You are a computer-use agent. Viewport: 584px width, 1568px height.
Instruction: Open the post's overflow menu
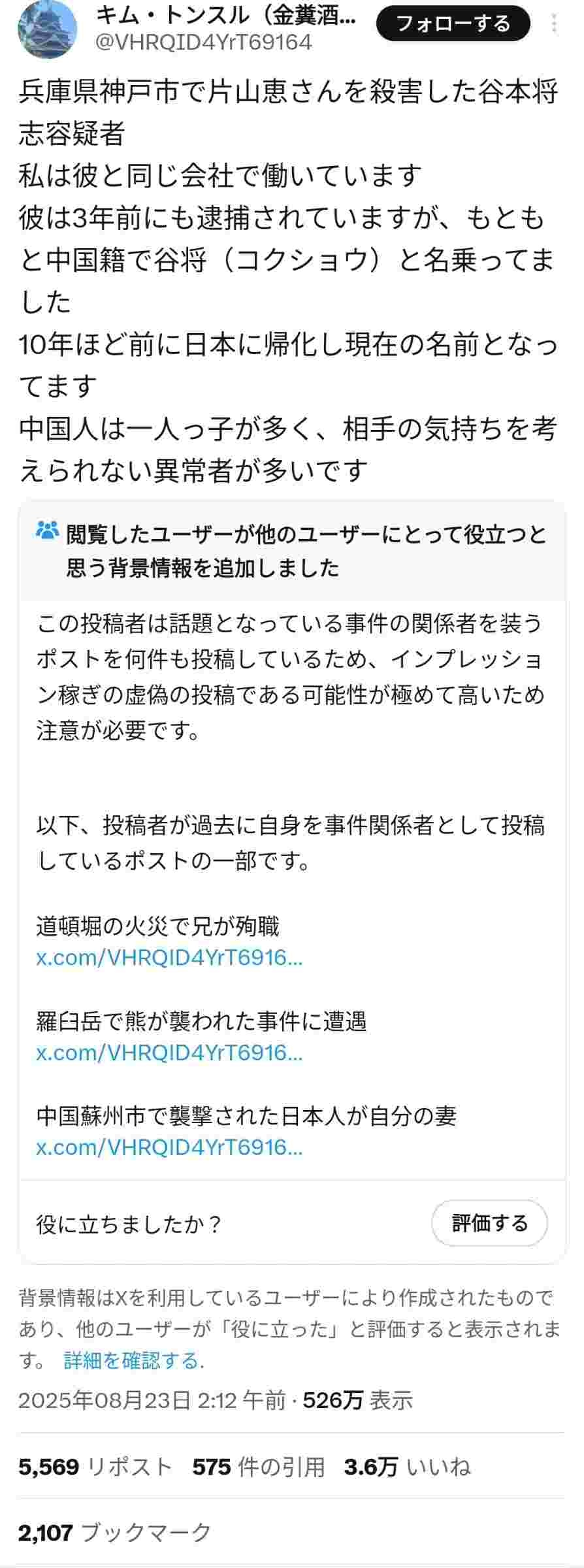tap(554, 24)
